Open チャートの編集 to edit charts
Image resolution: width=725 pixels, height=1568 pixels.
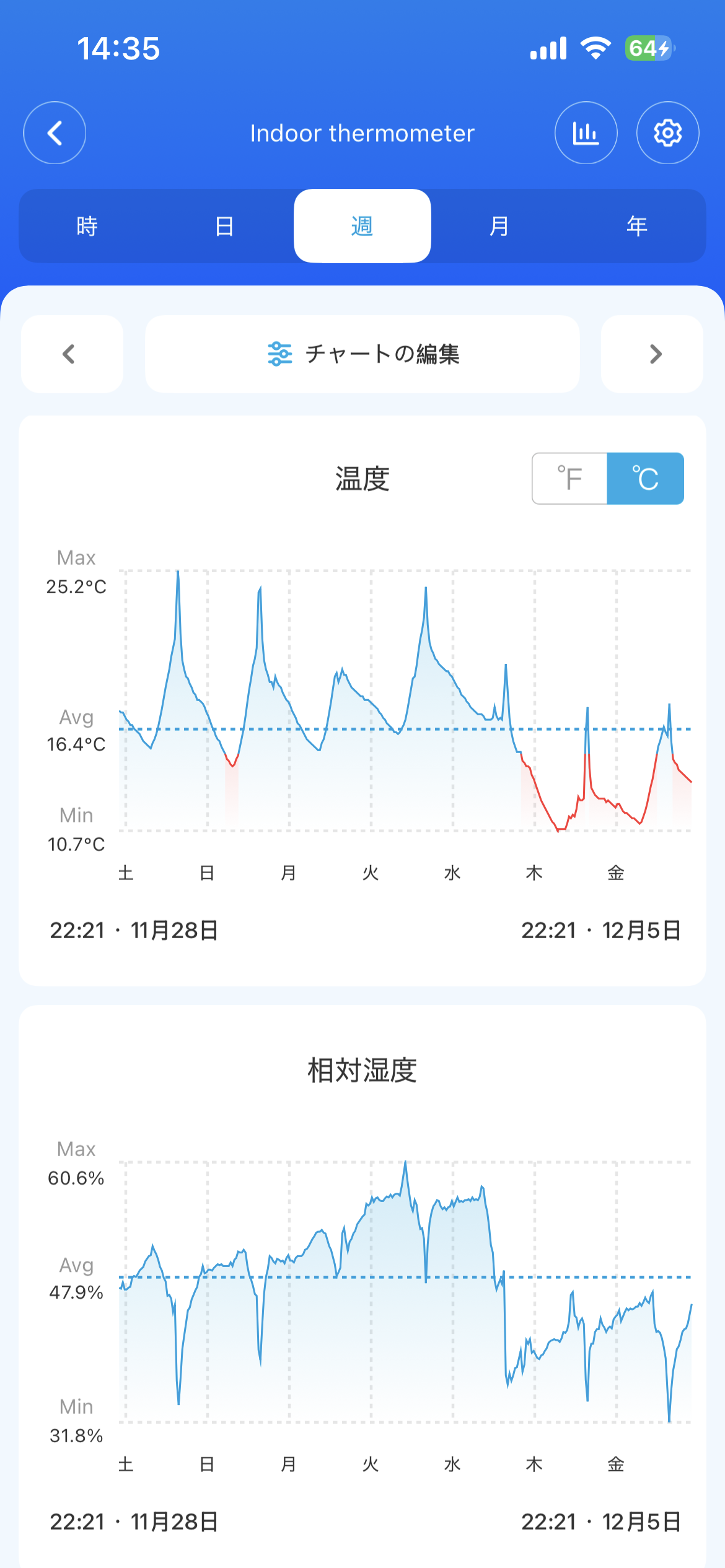(362, 354)
